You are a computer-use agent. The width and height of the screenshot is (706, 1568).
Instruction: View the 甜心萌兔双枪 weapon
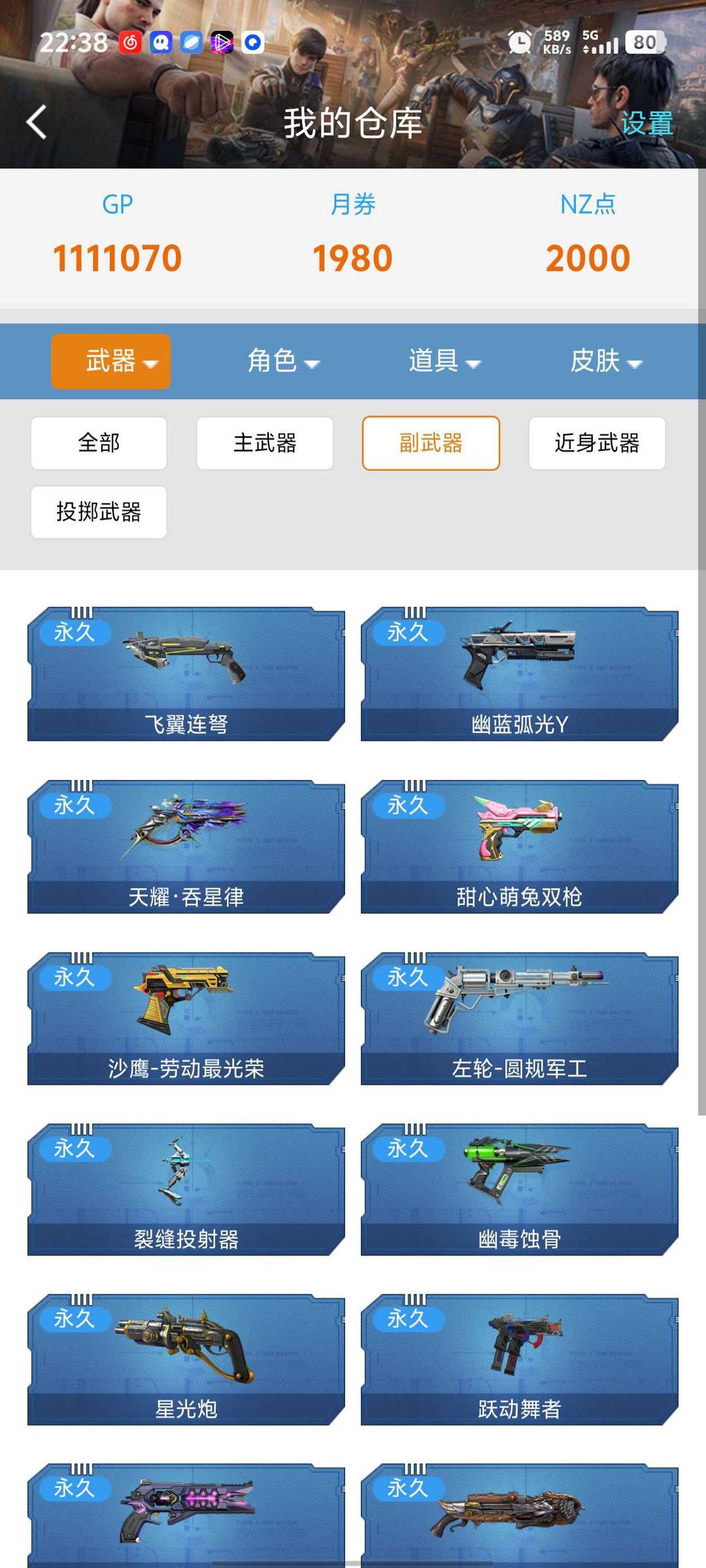[519, 847]
